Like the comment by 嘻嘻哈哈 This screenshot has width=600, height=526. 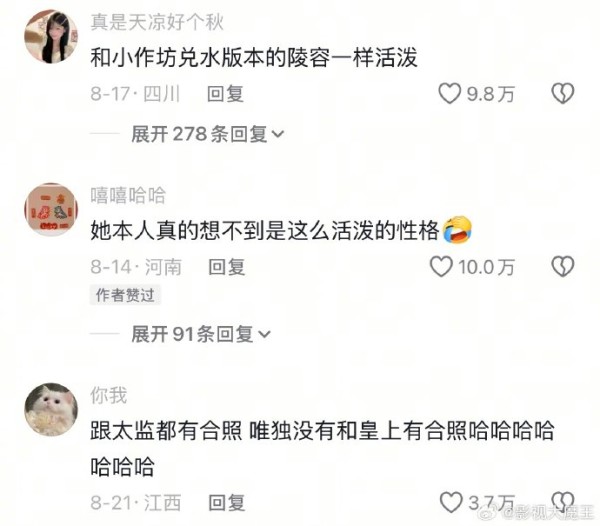(x=441, y=267)
